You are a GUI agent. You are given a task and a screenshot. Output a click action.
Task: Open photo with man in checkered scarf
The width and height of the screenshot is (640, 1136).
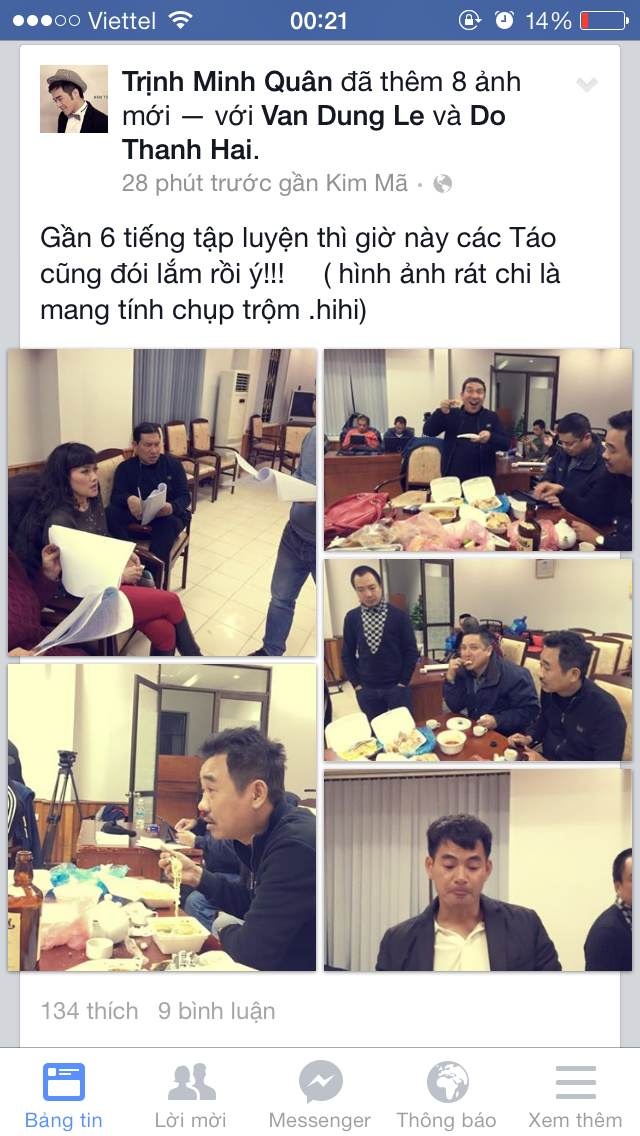pos(477,660)
